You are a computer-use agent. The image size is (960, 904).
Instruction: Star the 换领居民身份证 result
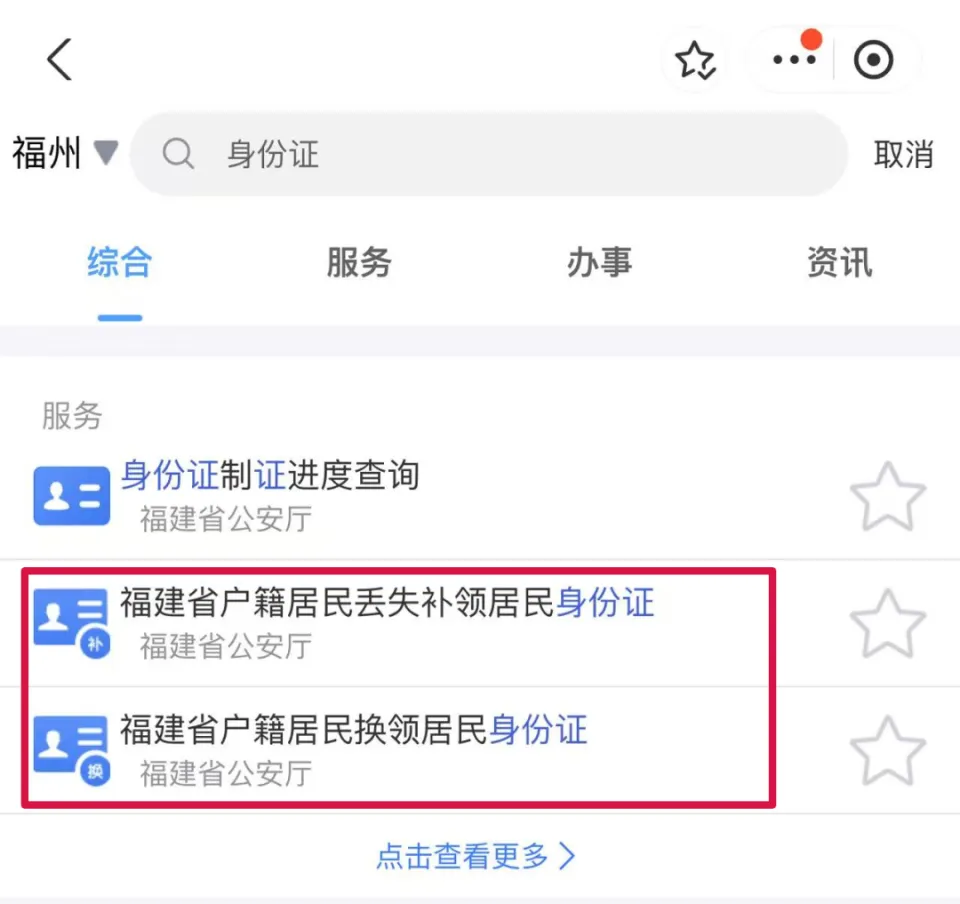(887, 750)
